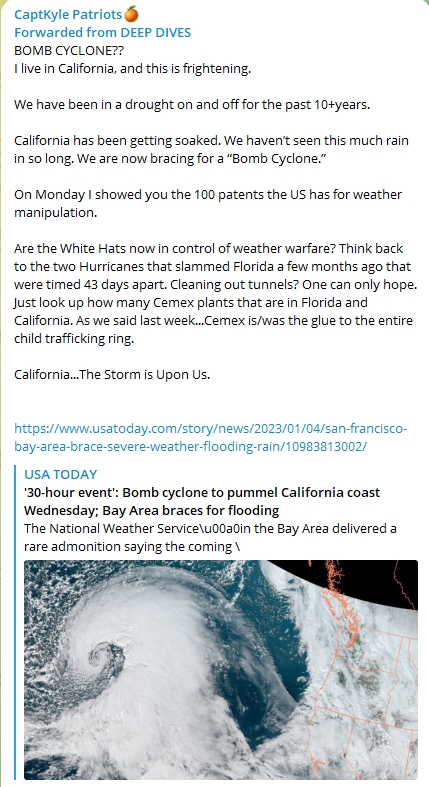Open the USA TODAY link preview title

[202, 501]
